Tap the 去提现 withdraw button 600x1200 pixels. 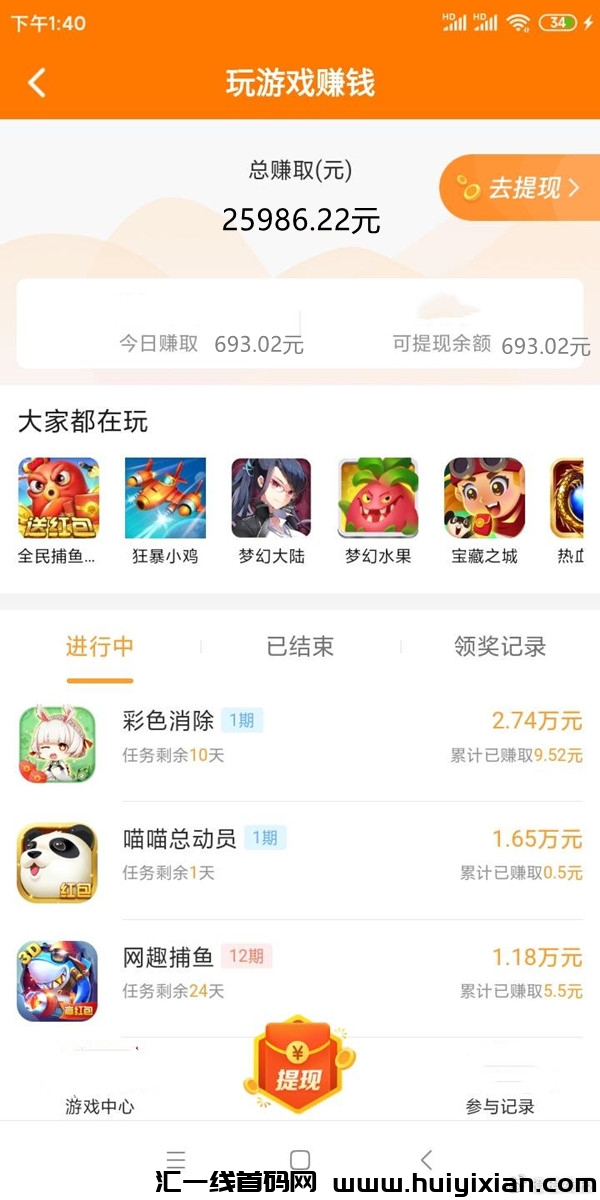pyautogui.click(x=520, y=188)
